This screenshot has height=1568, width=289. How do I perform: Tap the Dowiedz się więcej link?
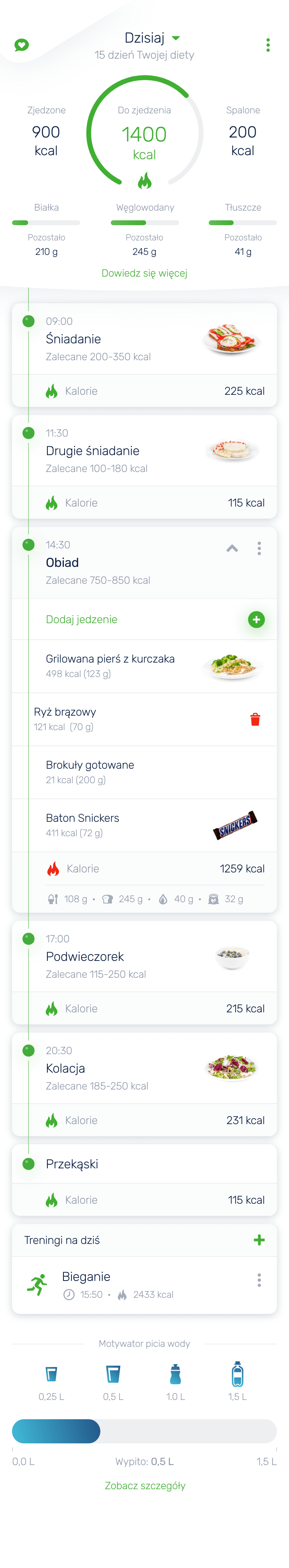144,273
